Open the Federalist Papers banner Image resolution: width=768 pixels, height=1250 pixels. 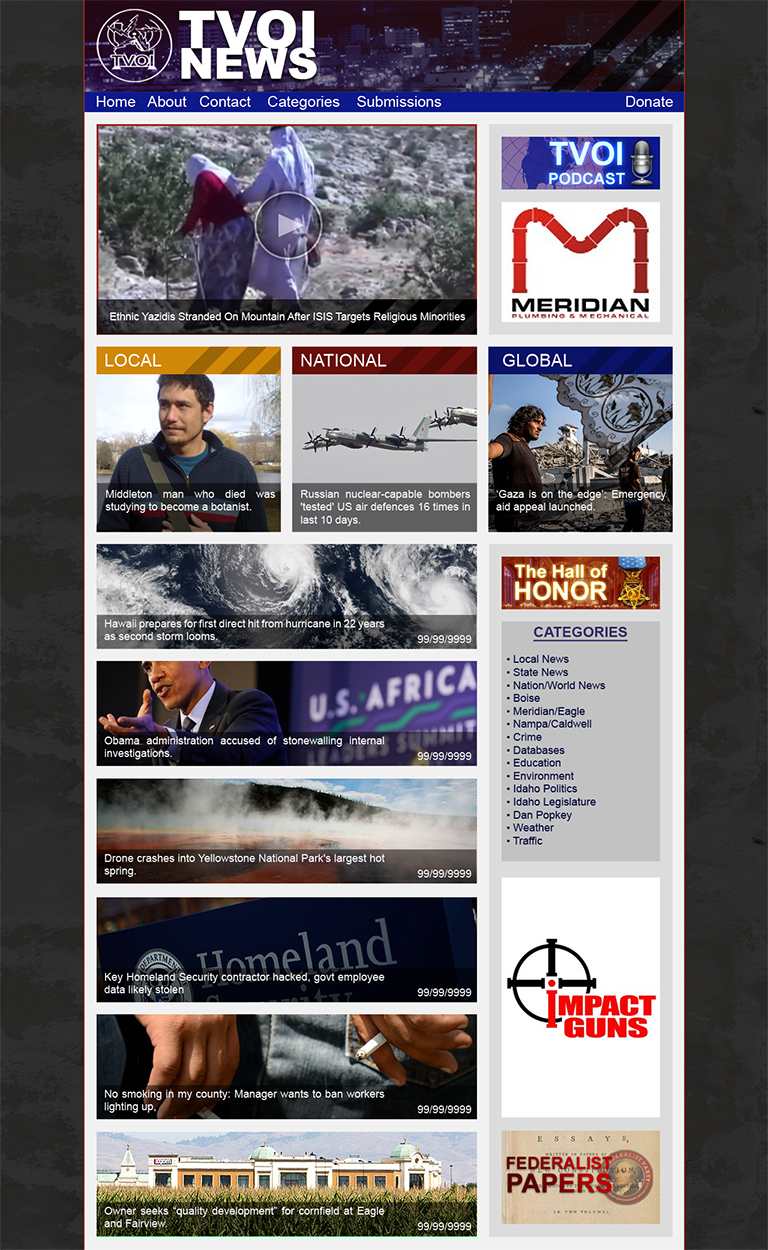point(580,1177)
